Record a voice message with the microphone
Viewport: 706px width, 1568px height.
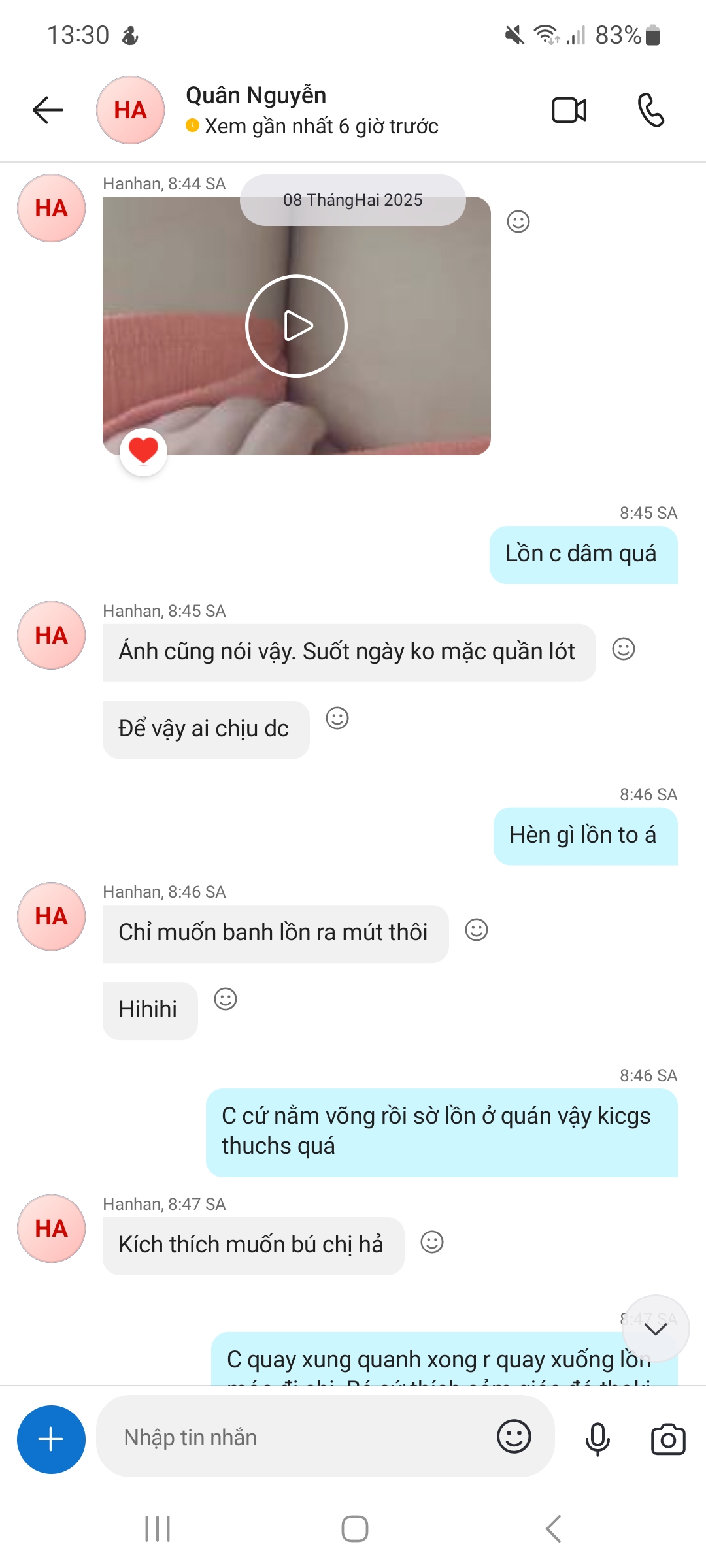click(x=597, y=1439)
